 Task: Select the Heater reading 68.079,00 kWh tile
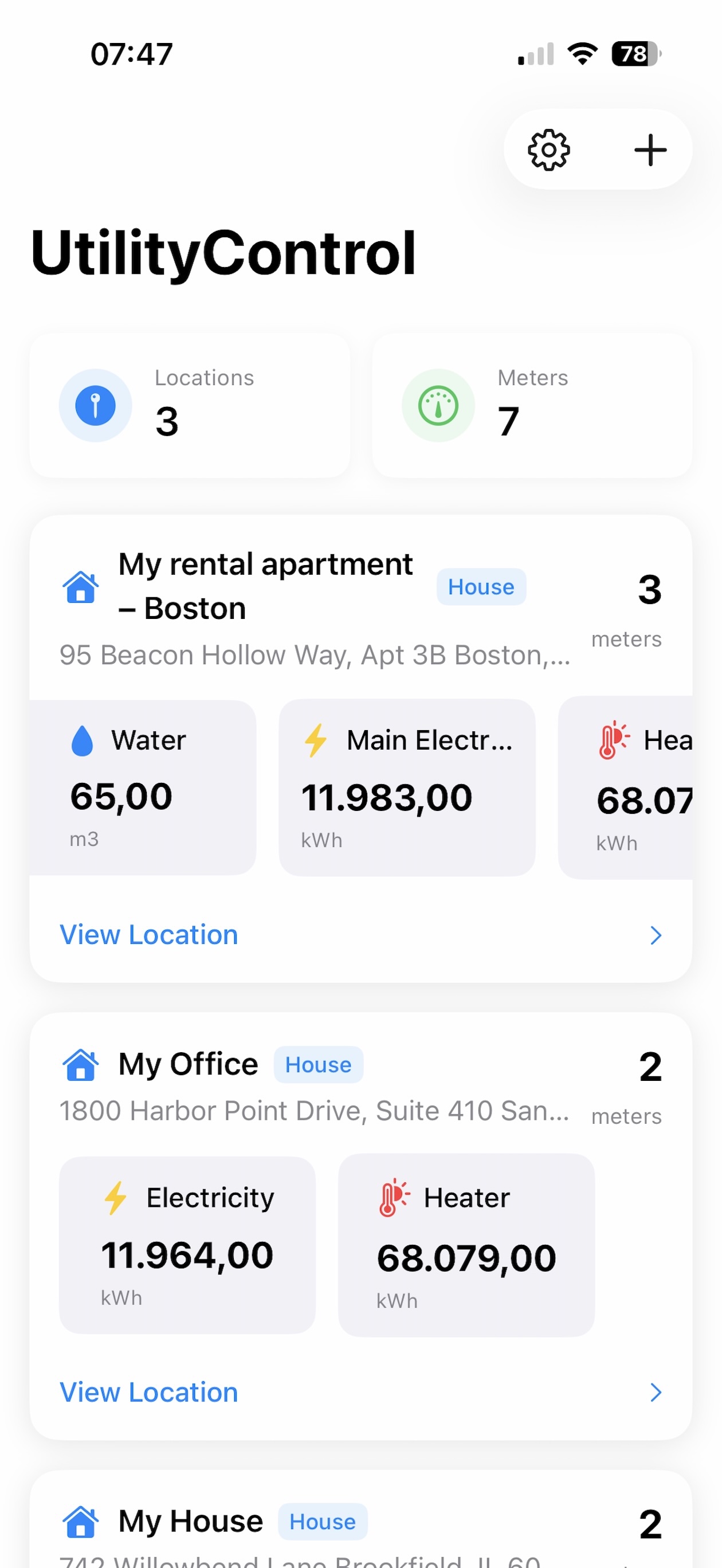tap(466, 1244)
